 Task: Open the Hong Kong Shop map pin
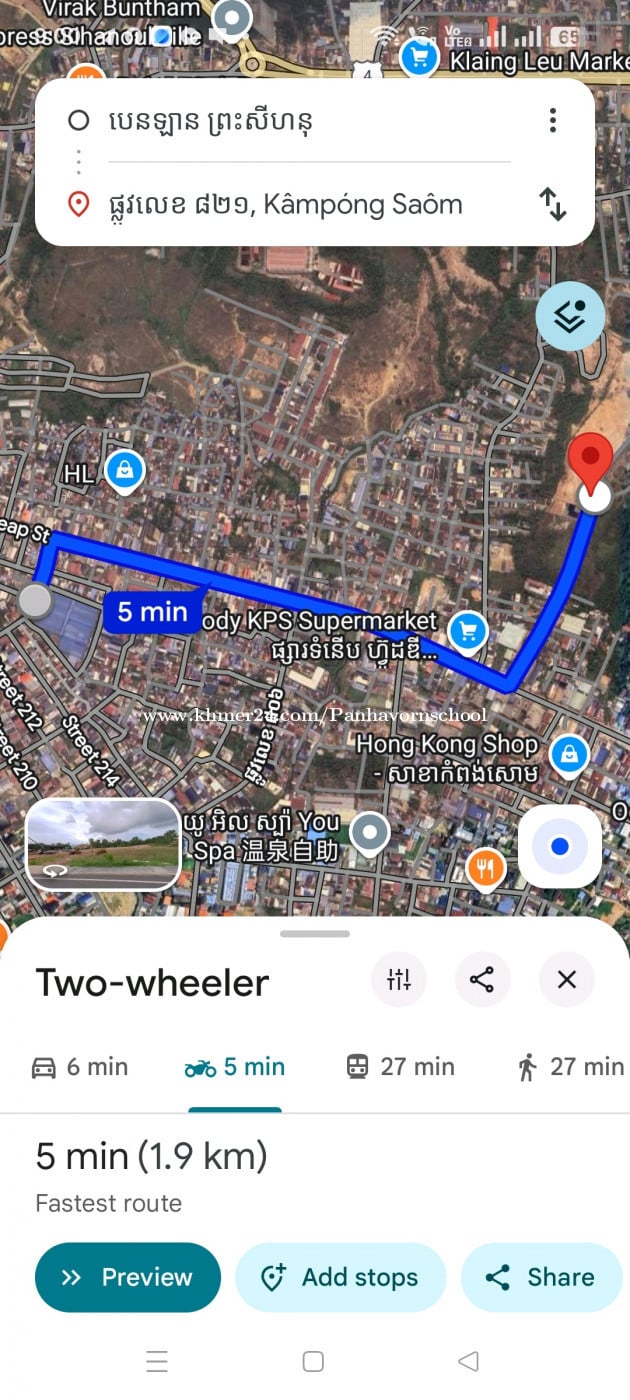569,752
